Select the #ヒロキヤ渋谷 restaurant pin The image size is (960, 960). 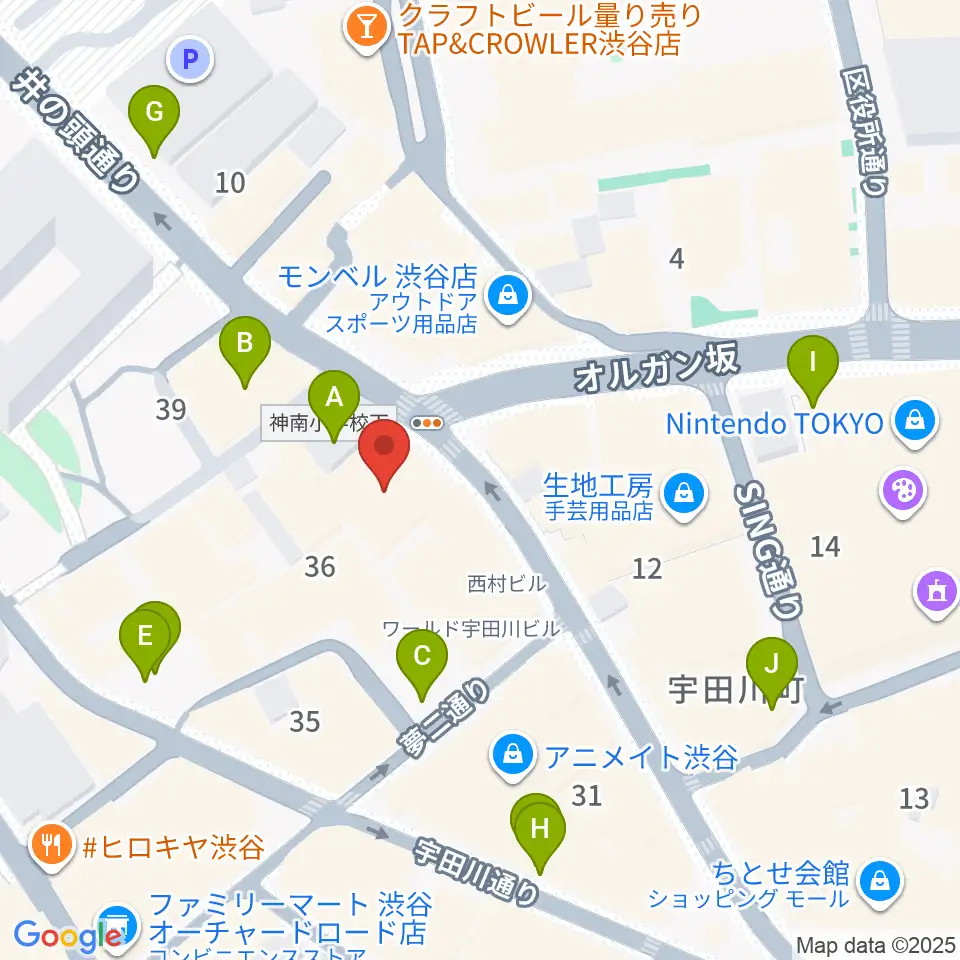[x=51, y=847]
